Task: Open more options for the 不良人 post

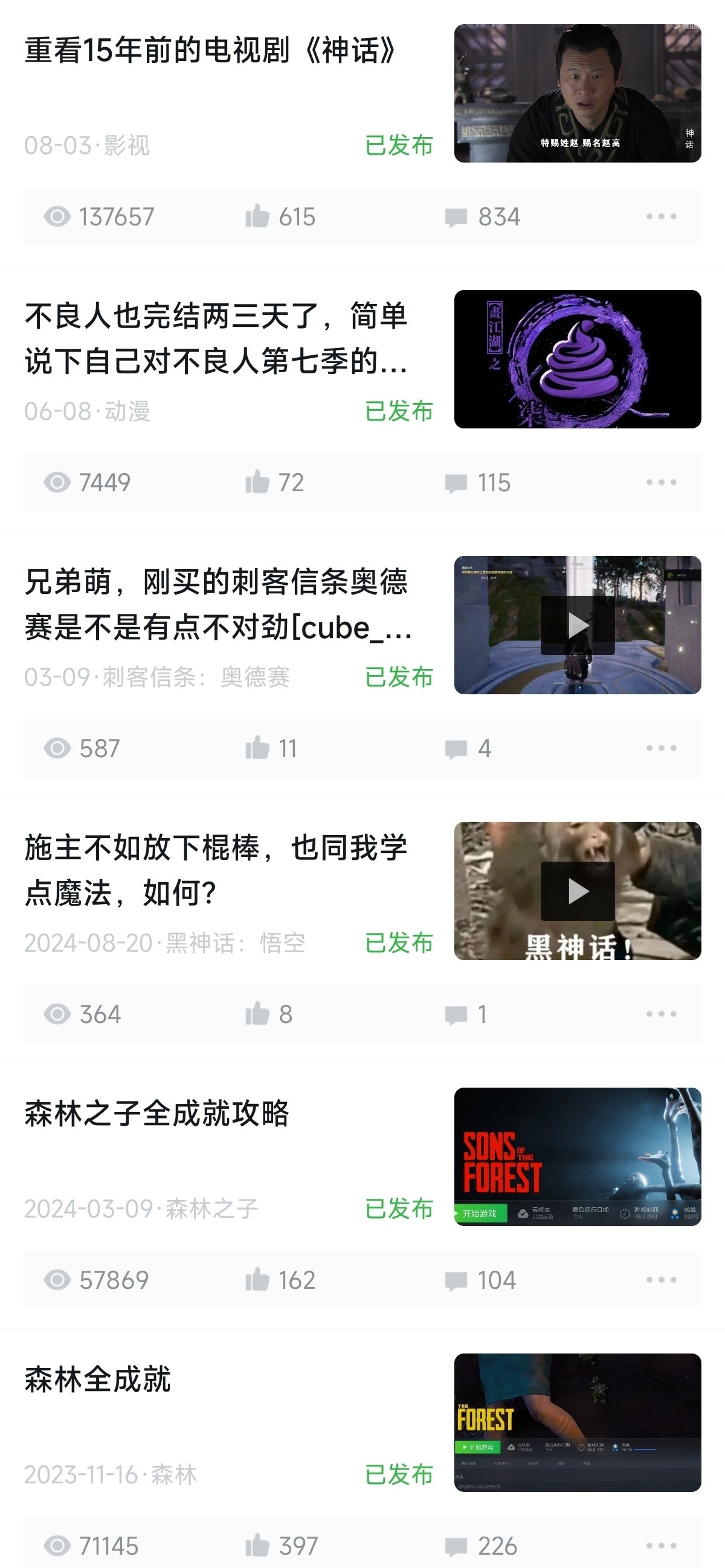Action: coord(661,483)
